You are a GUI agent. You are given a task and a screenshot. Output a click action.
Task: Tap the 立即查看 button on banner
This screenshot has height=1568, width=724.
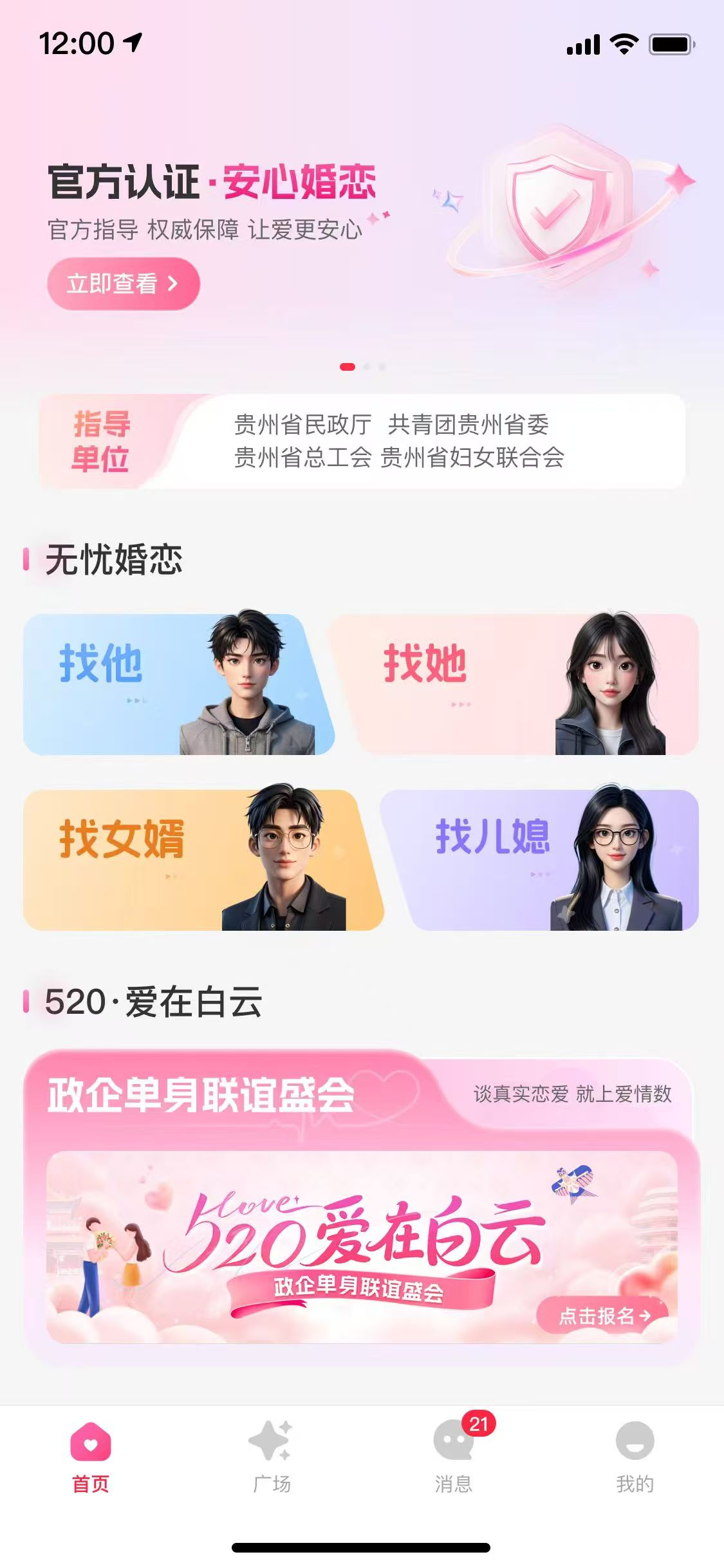[x=123, y=284]
